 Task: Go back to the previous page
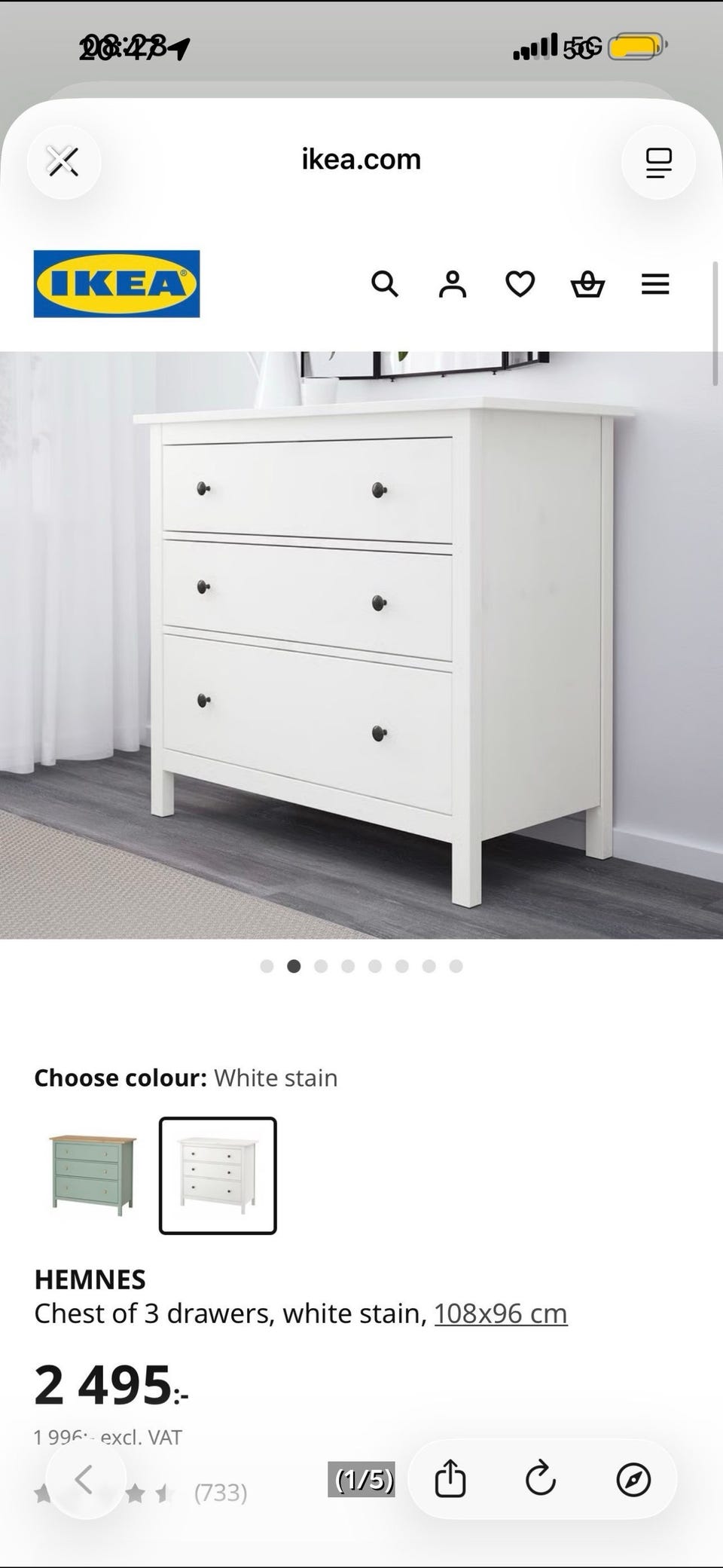pos(84,1479)
